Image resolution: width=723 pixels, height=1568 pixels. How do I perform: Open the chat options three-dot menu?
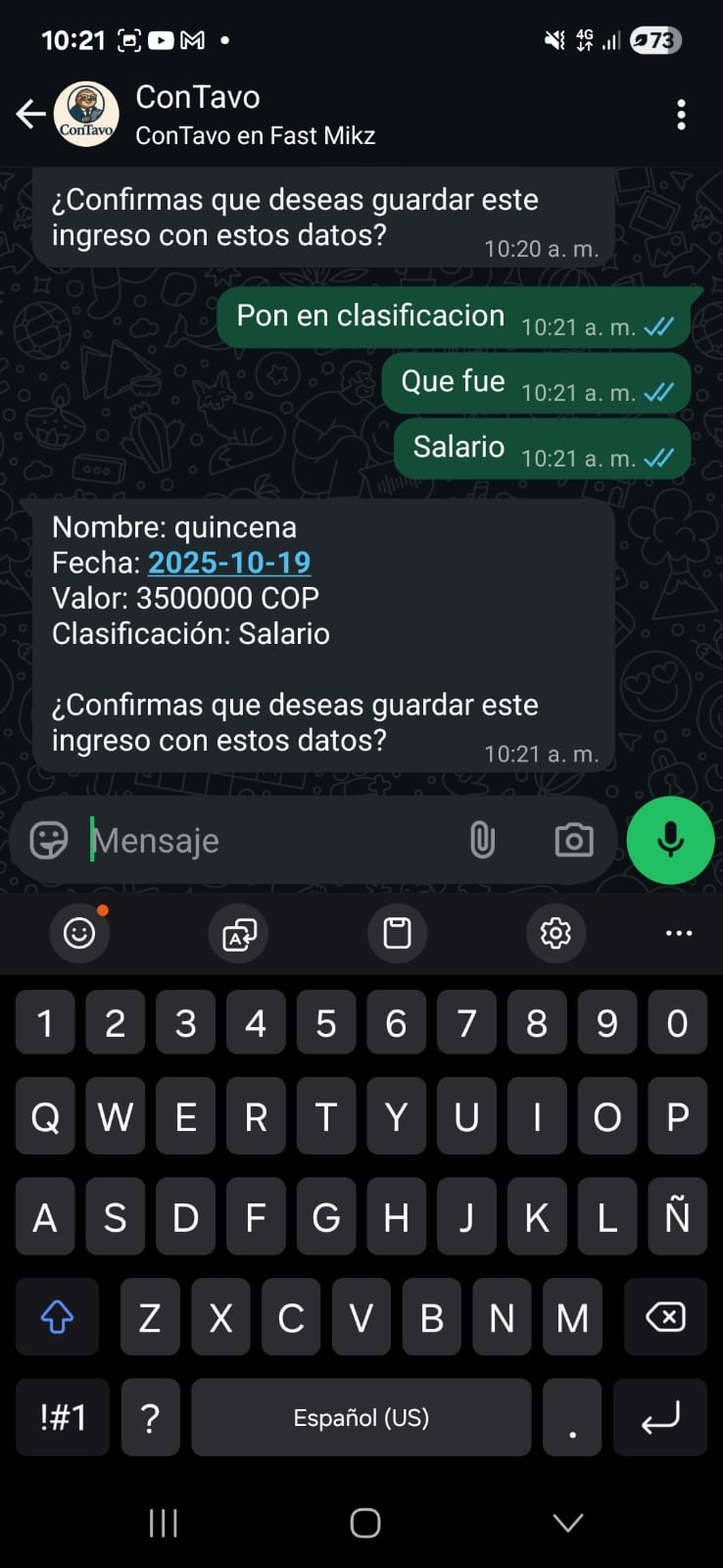click(681, 114)
